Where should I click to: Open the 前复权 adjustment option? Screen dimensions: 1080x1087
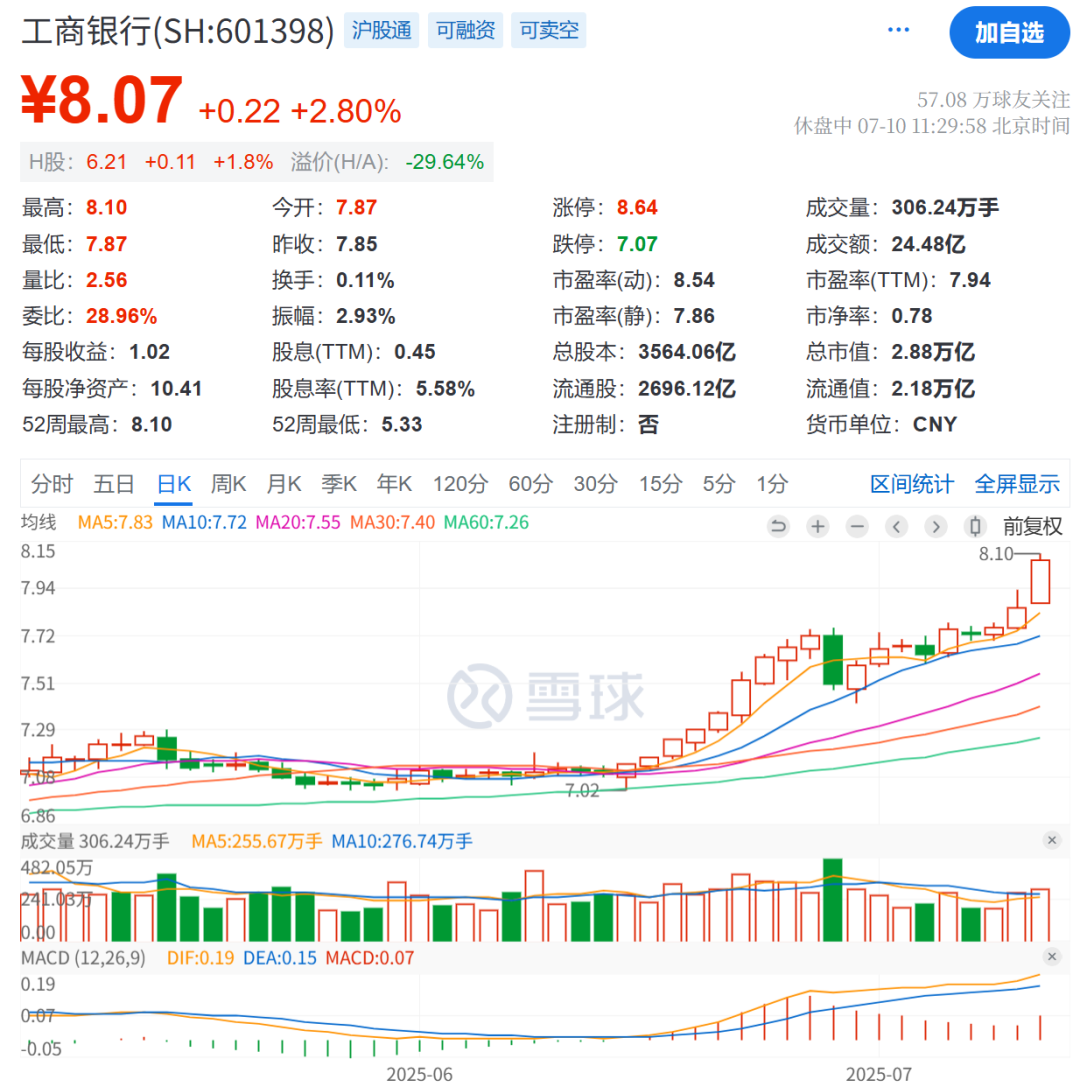point(1033,526)
